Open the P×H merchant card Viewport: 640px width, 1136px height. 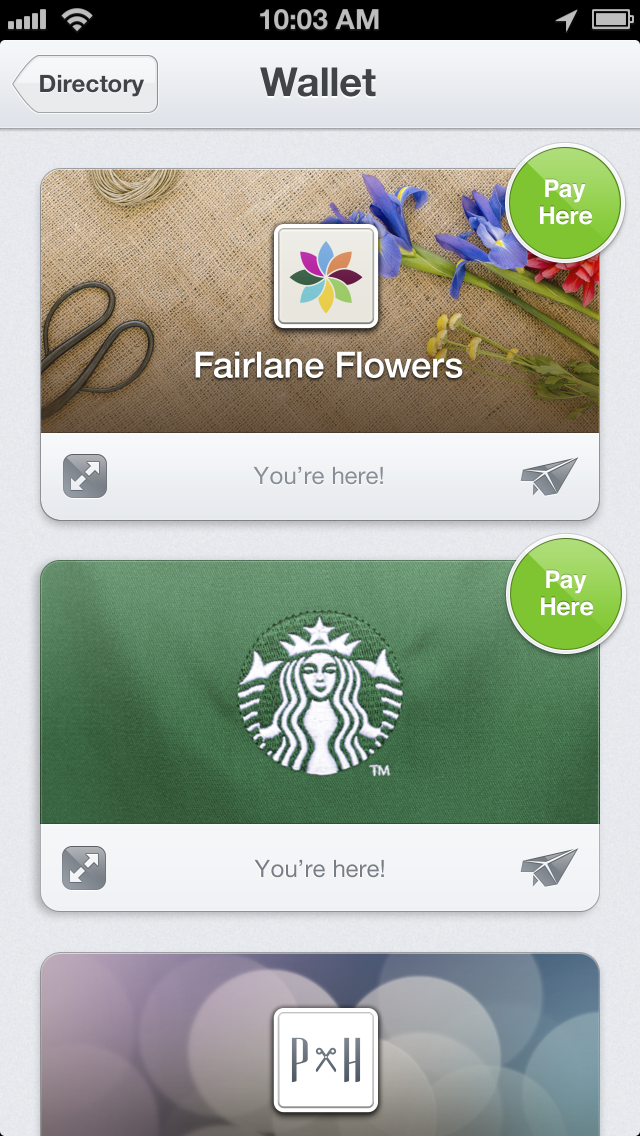[326, 1058]
